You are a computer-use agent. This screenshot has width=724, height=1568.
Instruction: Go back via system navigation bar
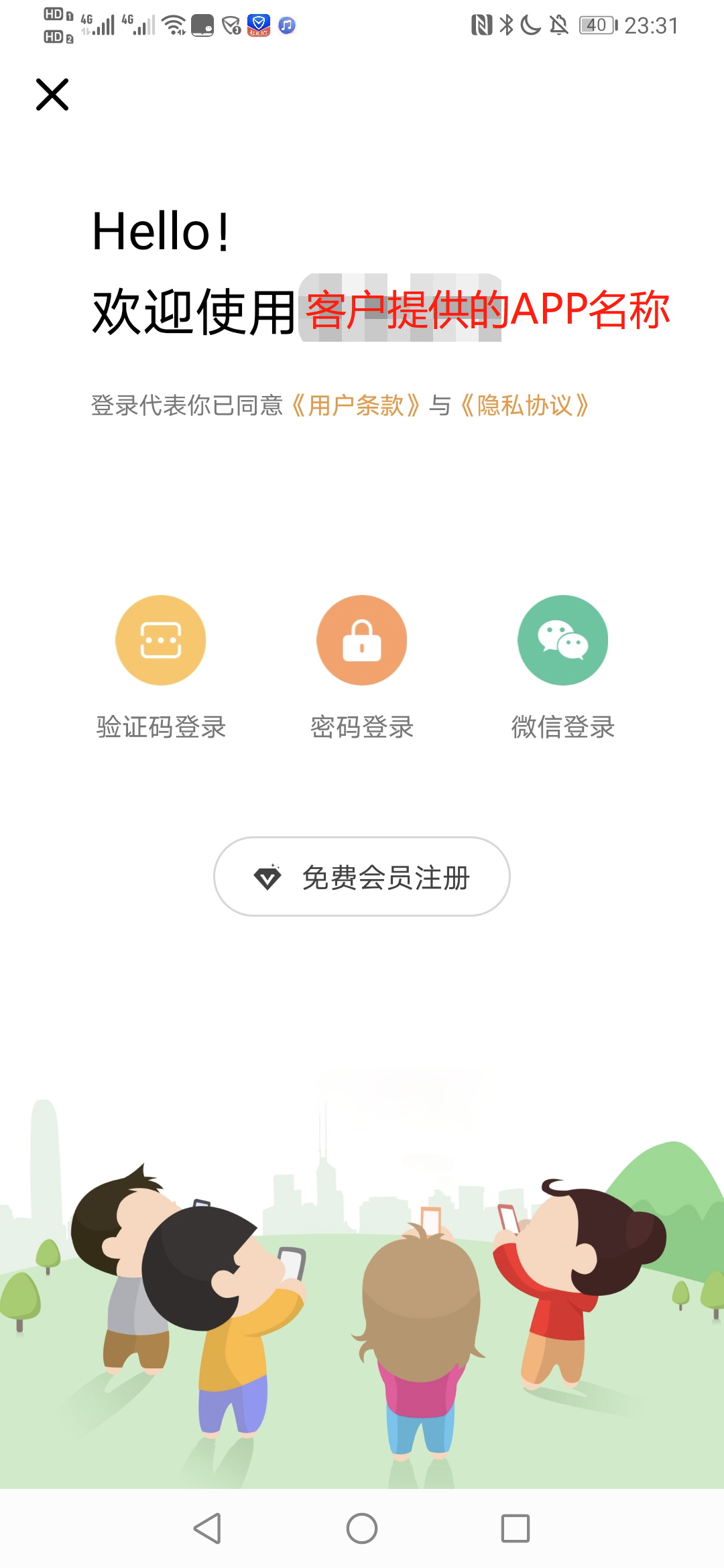click(x=207, y=1528)
